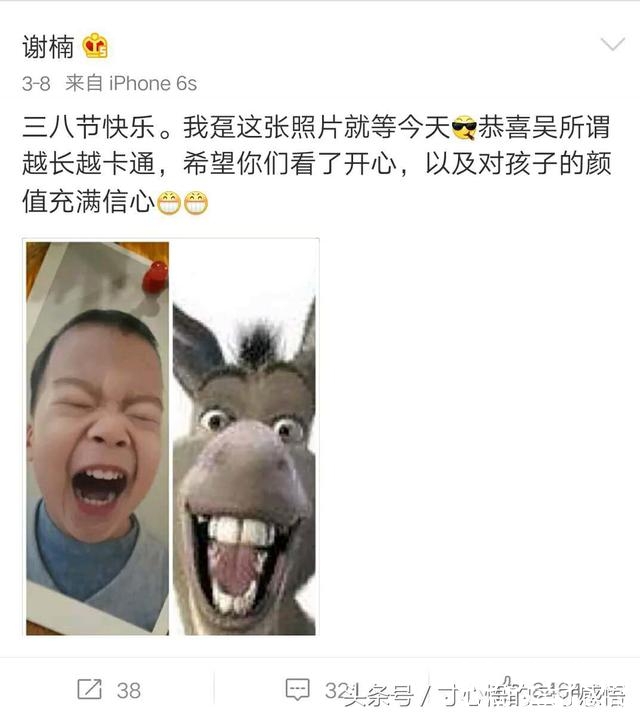Viewport: 640px width, 716px height.
Task: Open the laughing boy photo
Action: [97, 437]
